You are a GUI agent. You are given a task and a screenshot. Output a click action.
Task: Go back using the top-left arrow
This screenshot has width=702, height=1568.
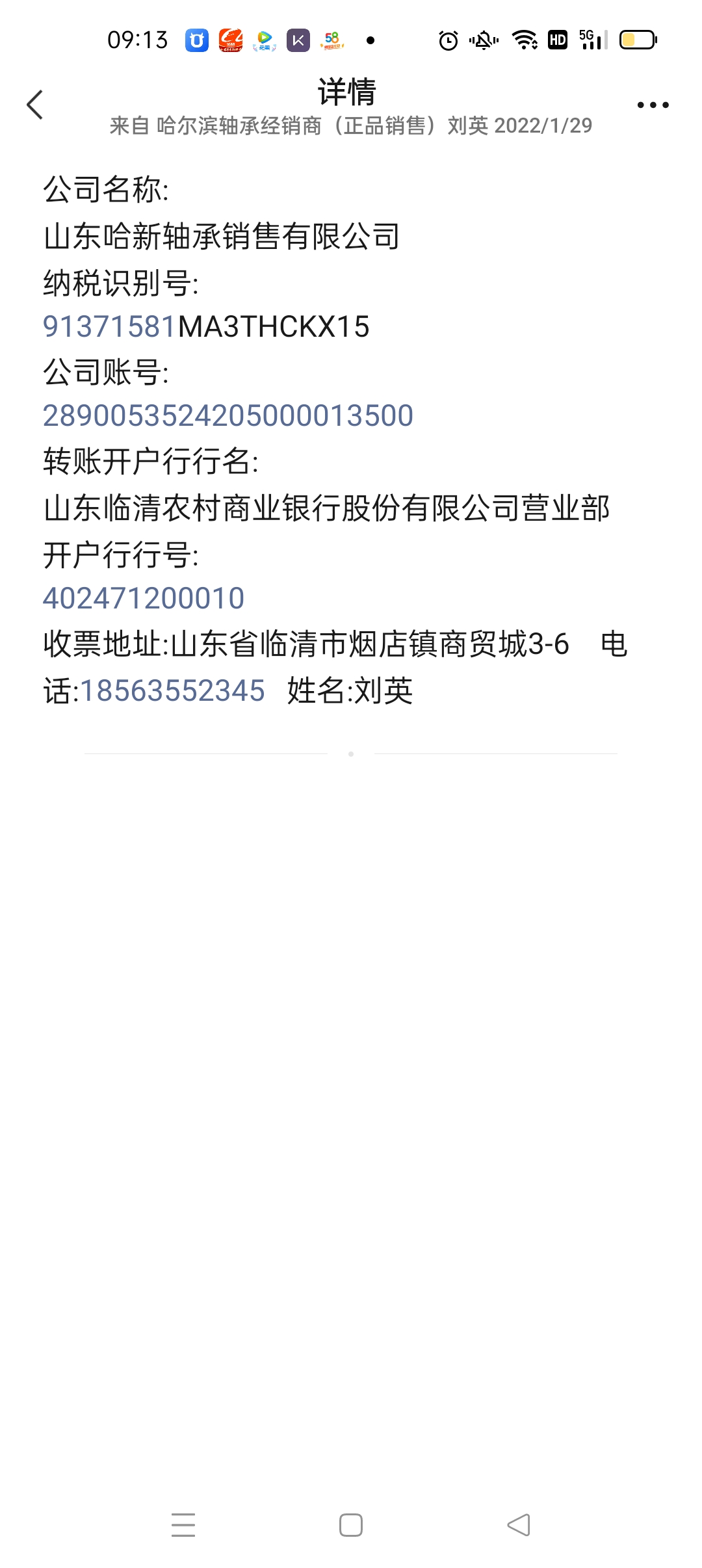point(35,105)
